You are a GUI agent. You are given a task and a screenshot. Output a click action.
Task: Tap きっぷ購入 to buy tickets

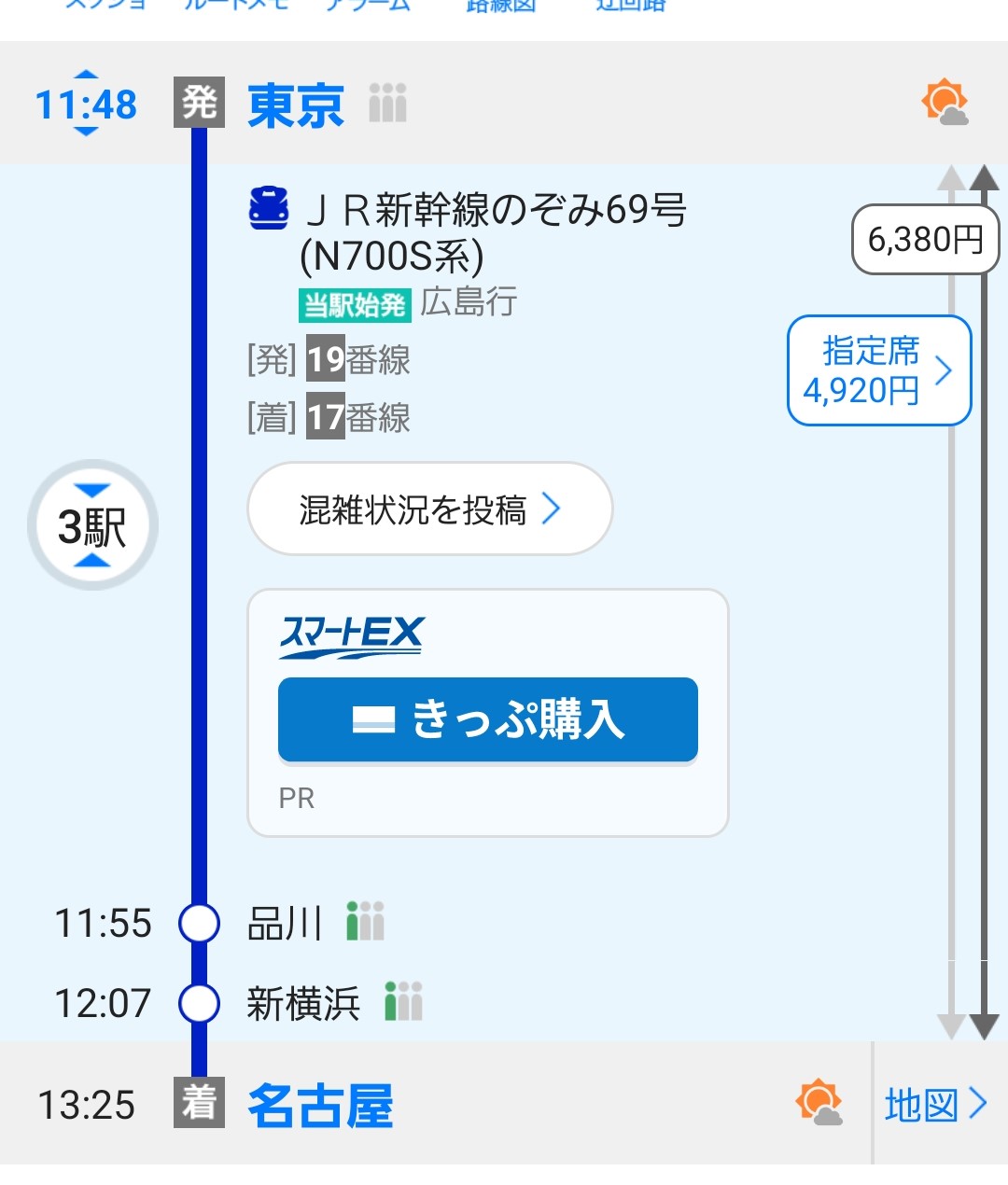487,719
